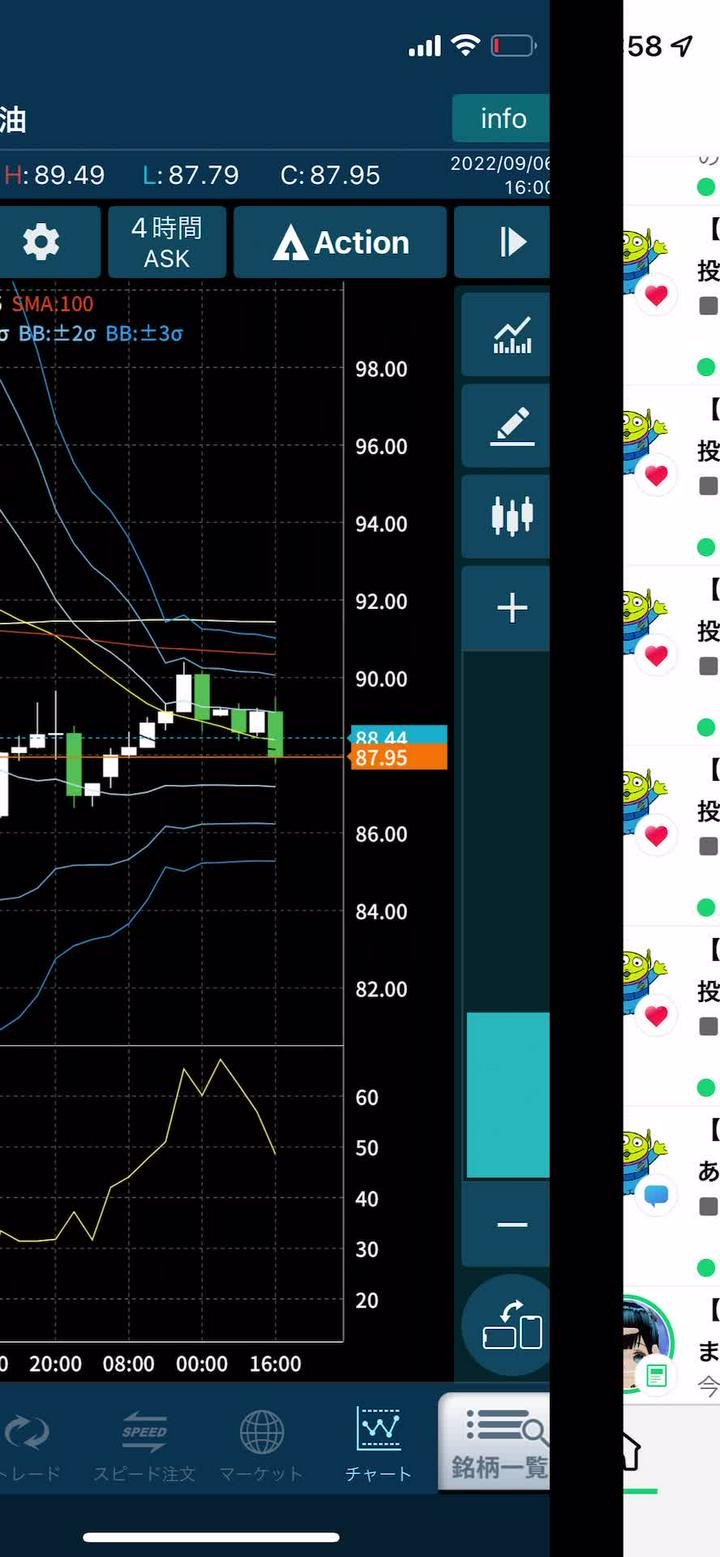Rotate the chart to landscape view
The height and width of the screenshot is (1557, 720).
[x=510, y=1326]
